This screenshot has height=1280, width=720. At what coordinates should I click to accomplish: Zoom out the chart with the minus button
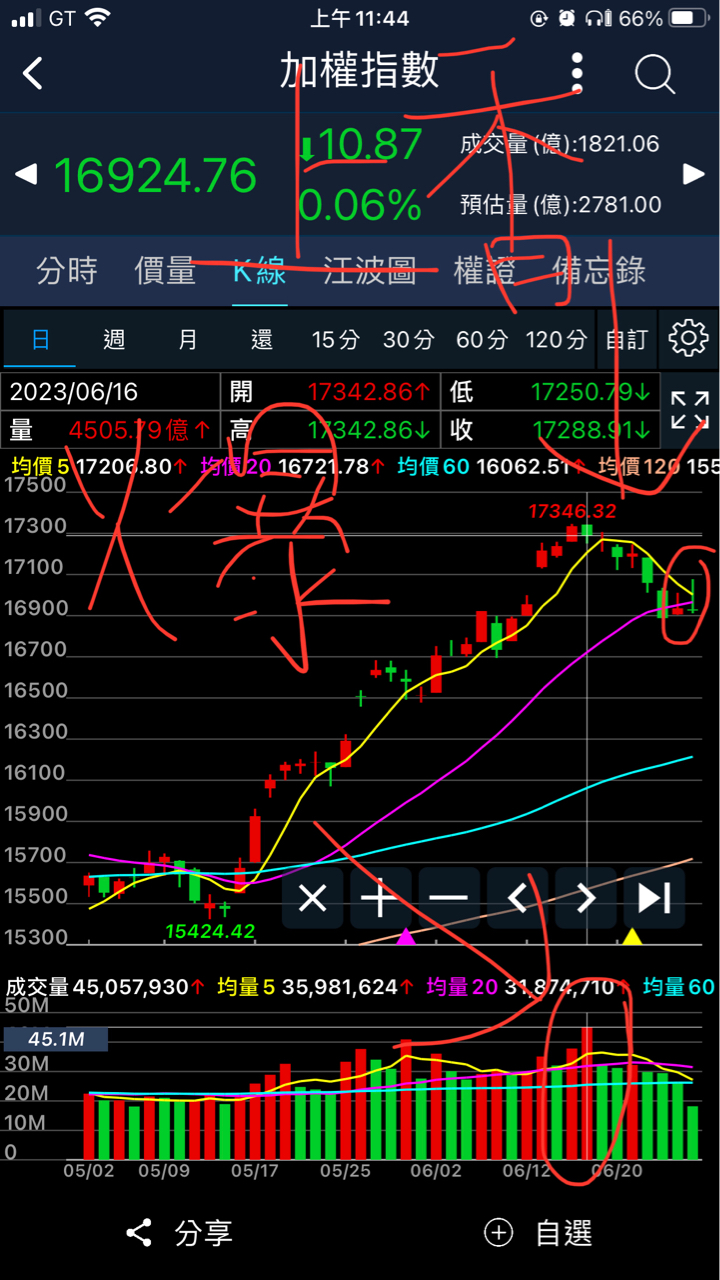click(x=448, y=898)
